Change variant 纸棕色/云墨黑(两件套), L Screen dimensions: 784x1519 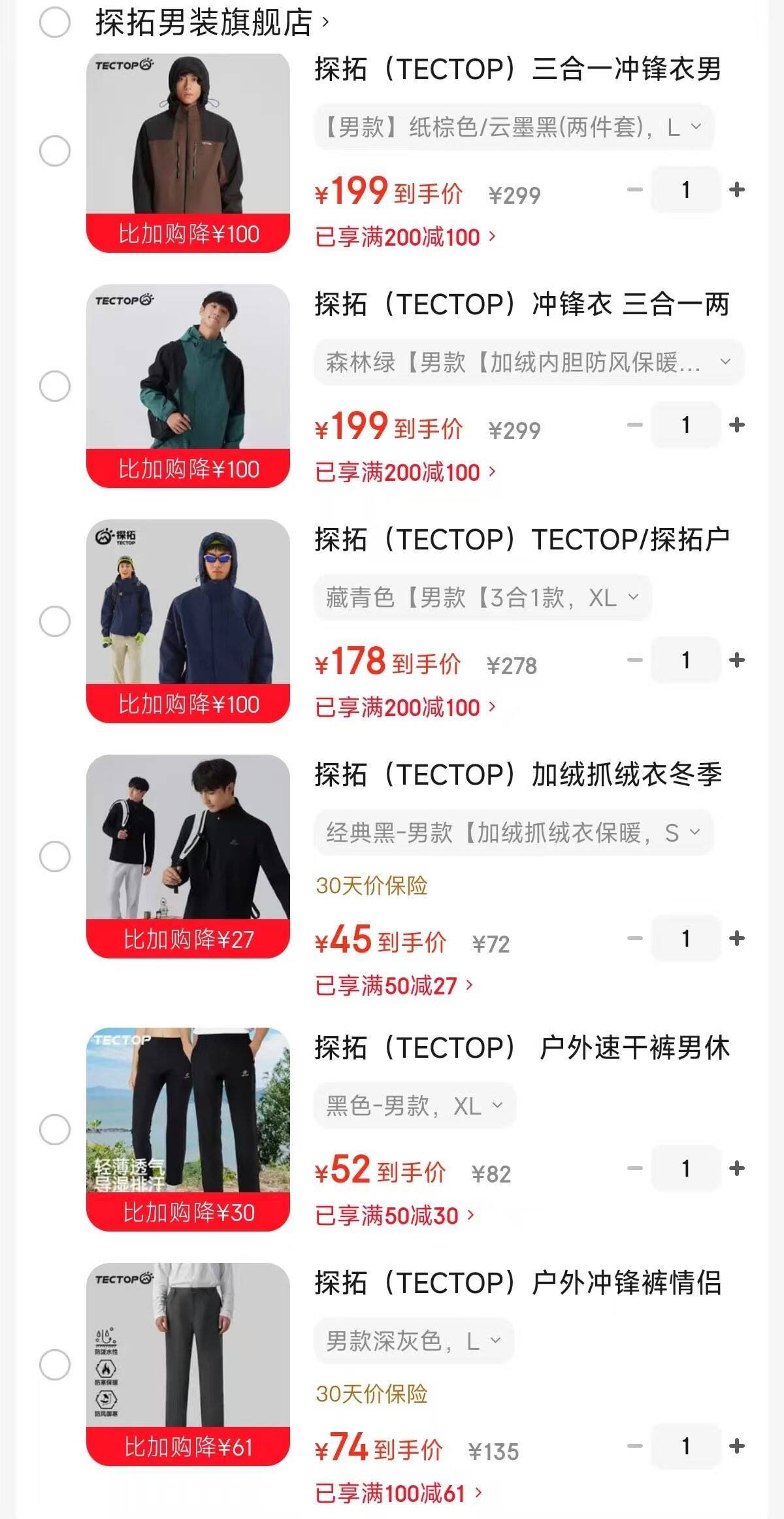514,127
